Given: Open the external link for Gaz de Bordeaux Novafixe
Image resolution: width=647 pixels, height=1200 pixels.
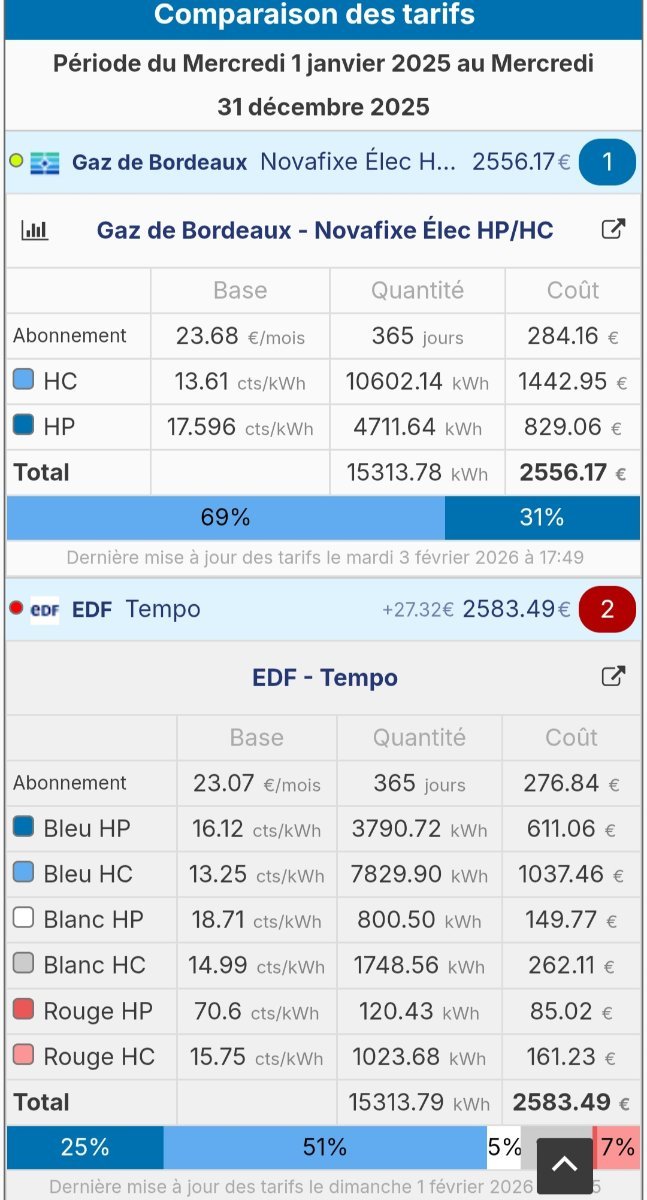Looking at the screenshot, I should click(x=613, y=229).
